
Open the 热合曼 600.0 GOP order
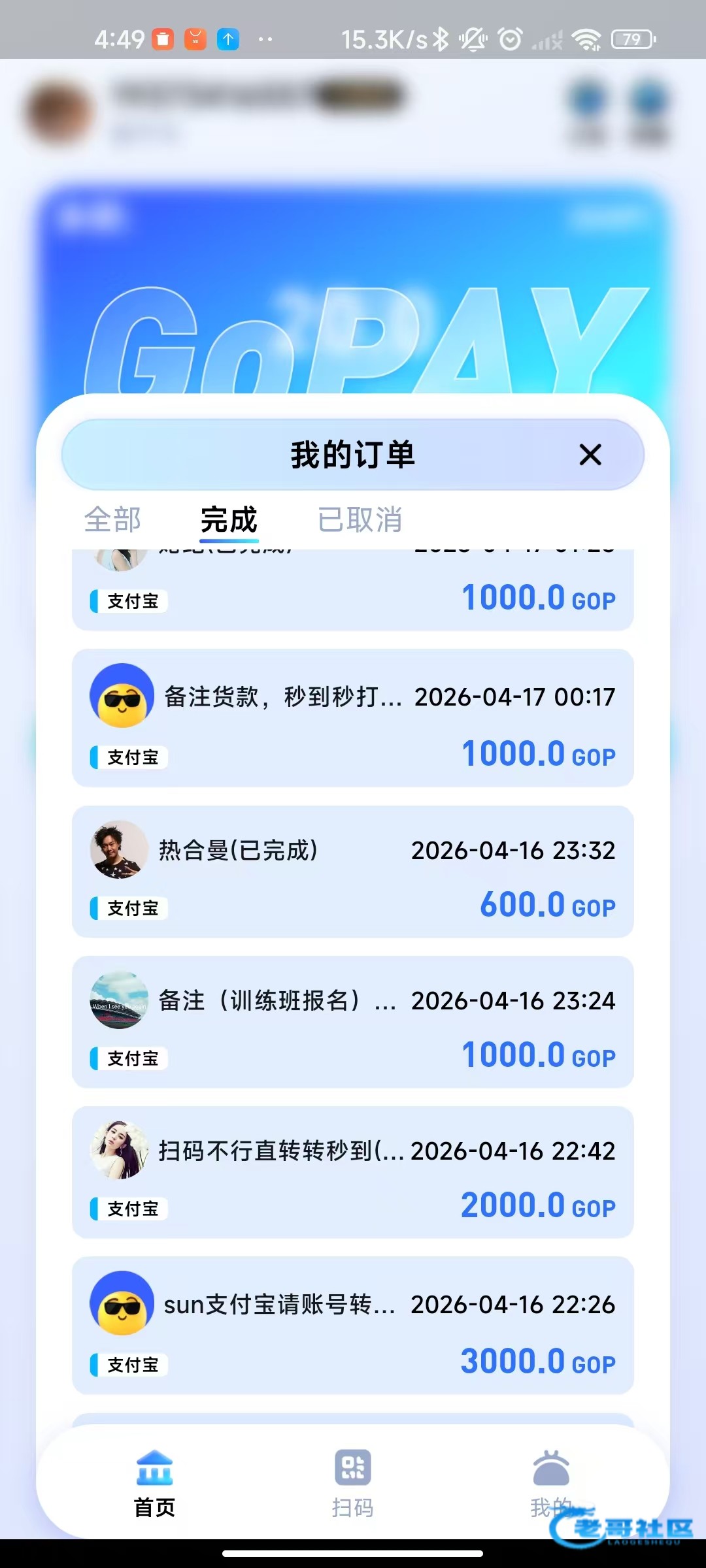(353, 872)
